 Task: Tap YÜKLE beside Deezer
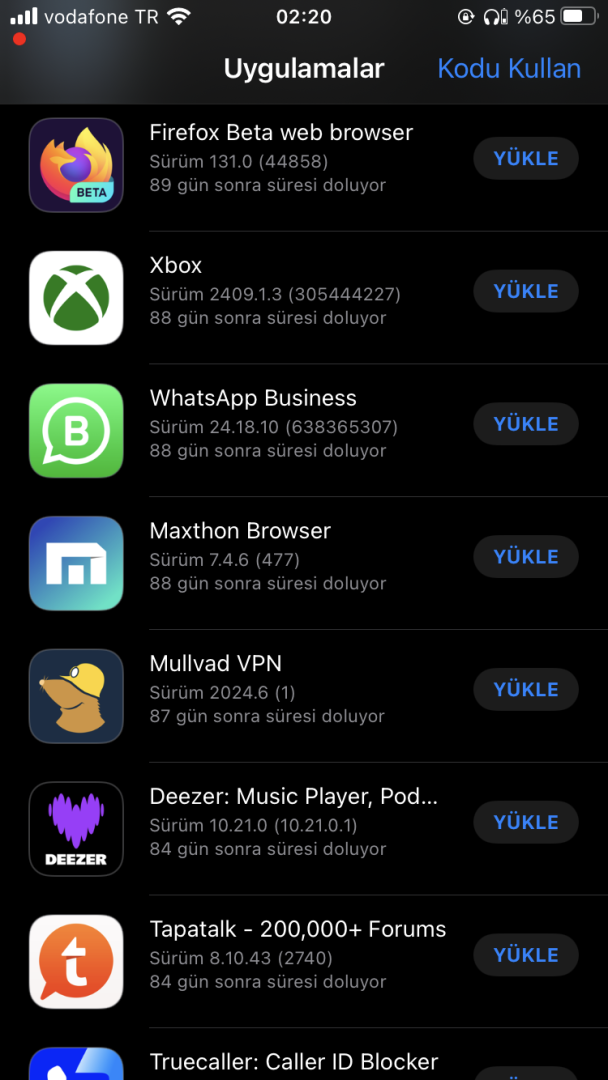[526, 822]
